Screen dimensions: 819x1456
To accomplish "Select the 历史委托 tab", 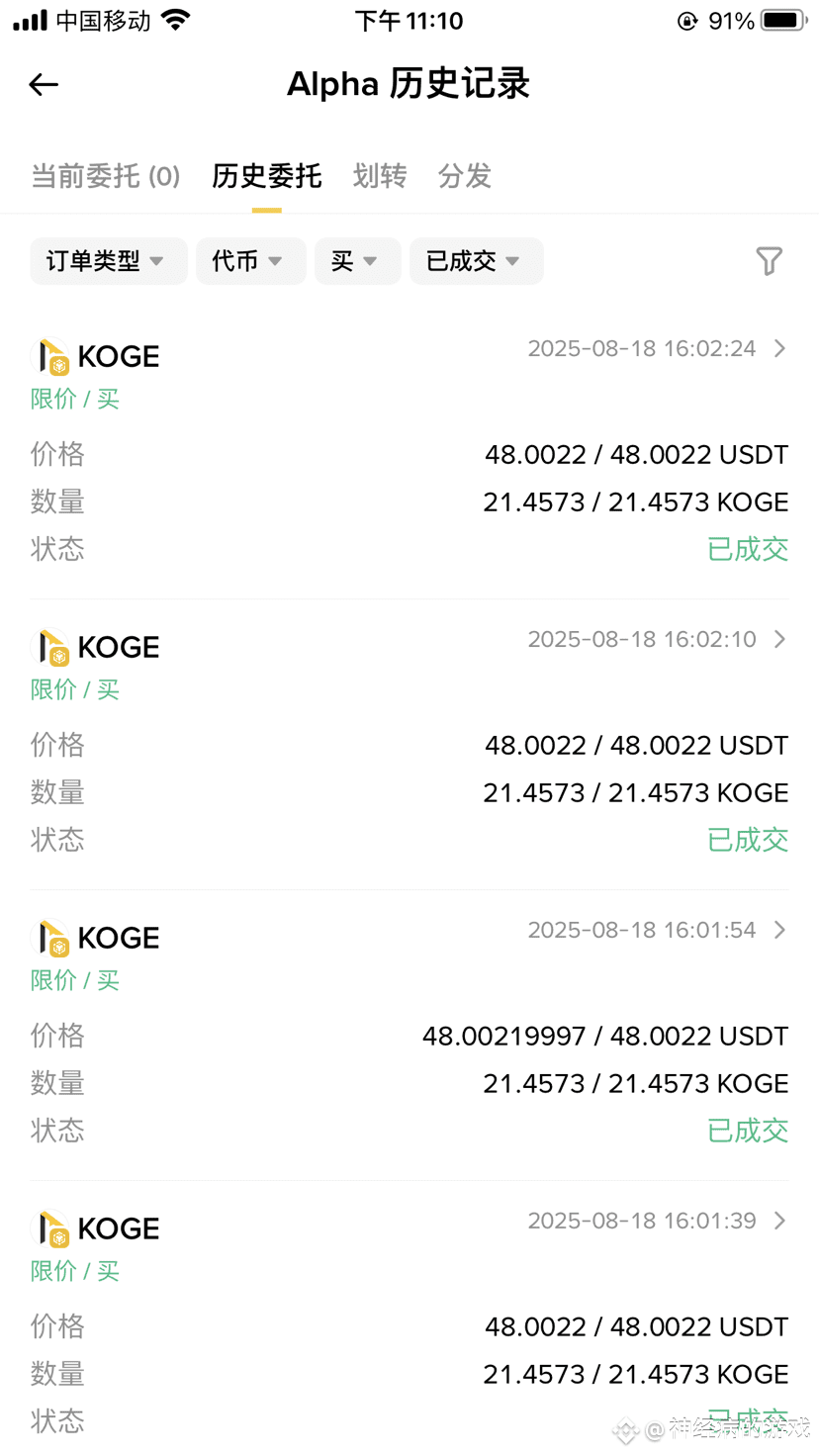I will (x=266, y=176).
